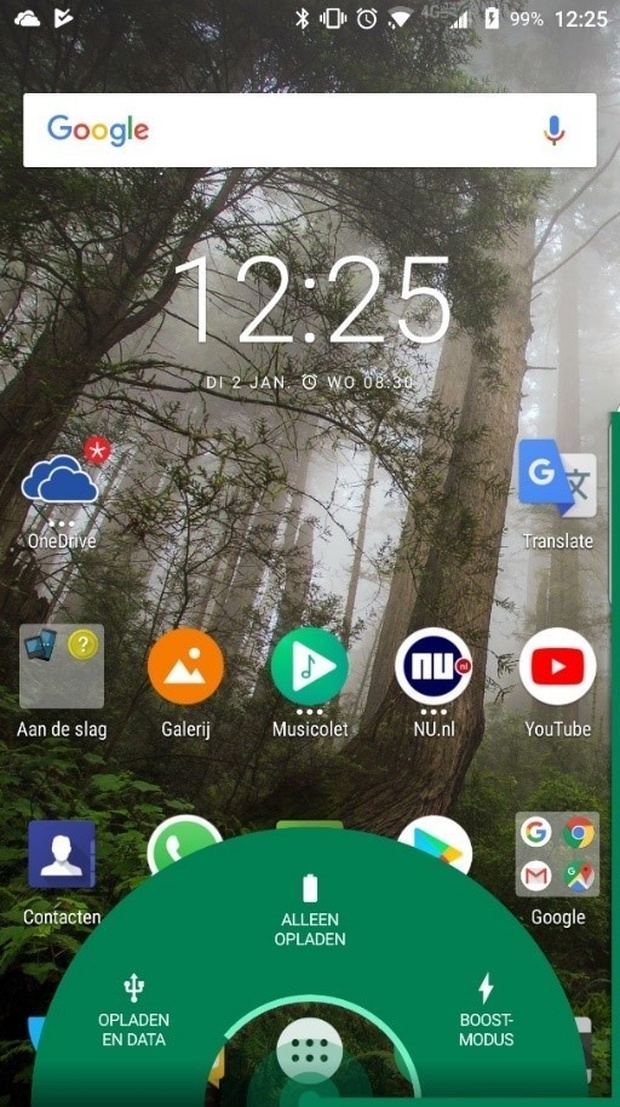
Task: Open the Galerij app
Action: (x=185, y=667)
